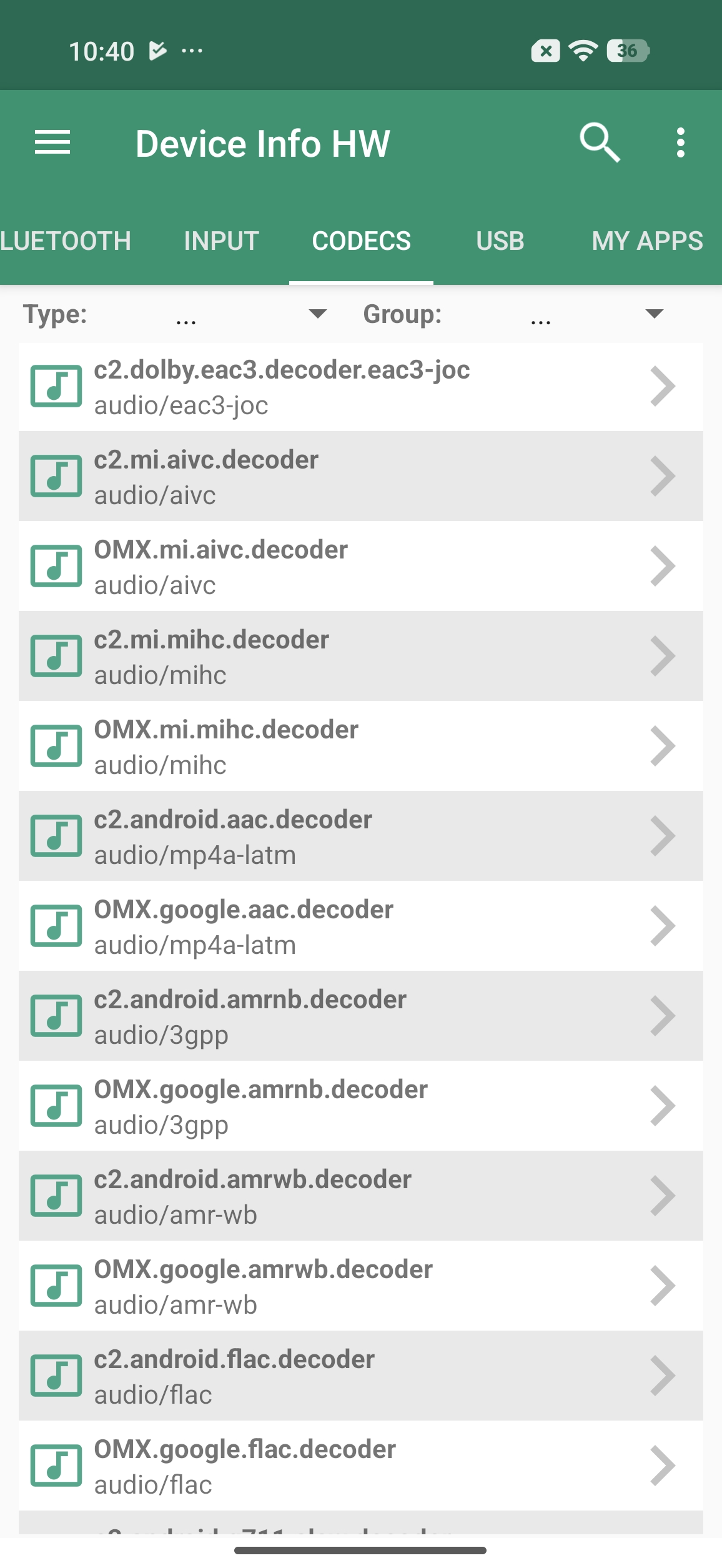
Task: Open the c2.android.amrnb.decoder entry
Action: click(x=360, y=1016)
